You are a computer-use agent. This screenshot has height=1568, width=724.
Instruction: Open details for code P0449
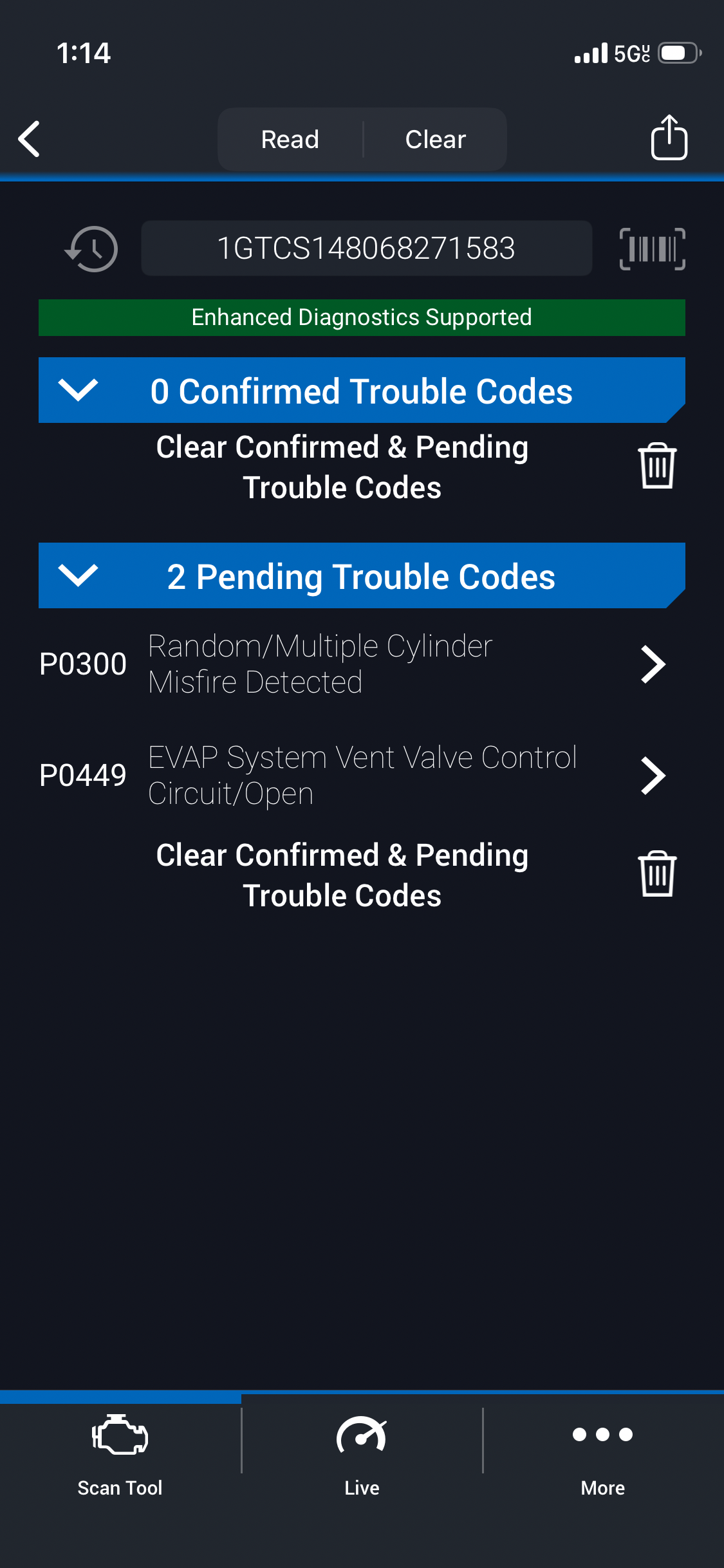pyautogui.click(x=653, y=776)
